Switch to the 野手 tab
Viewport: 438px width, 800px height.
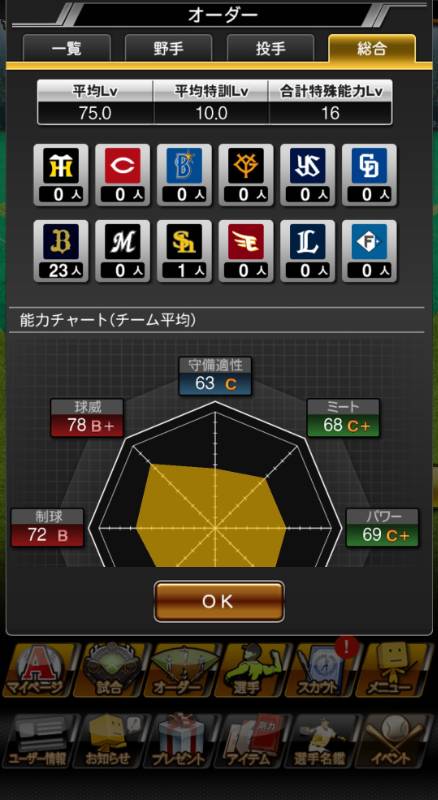pyautogui.click(x=168, y=48)
